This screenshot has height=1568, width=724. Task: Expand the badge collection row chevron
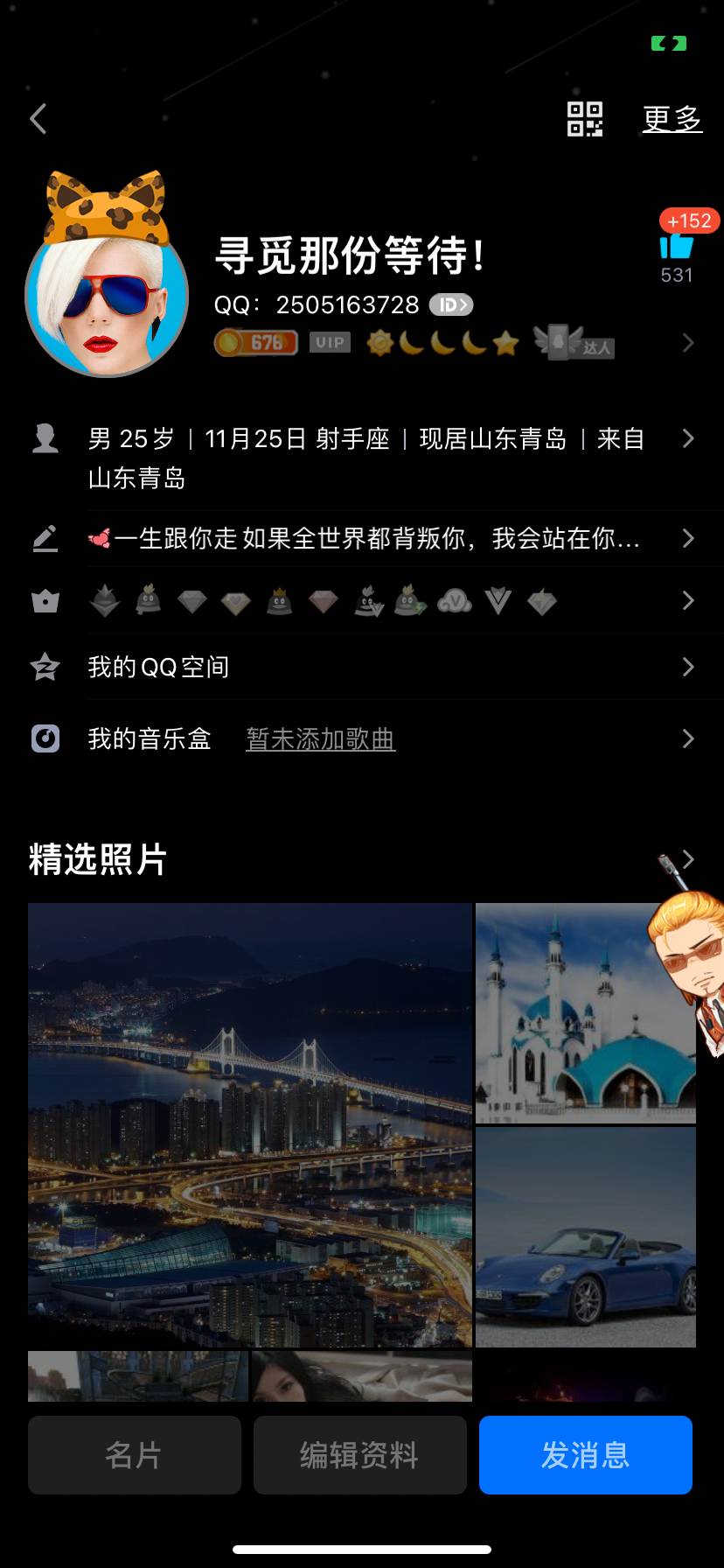coord(687,600)
